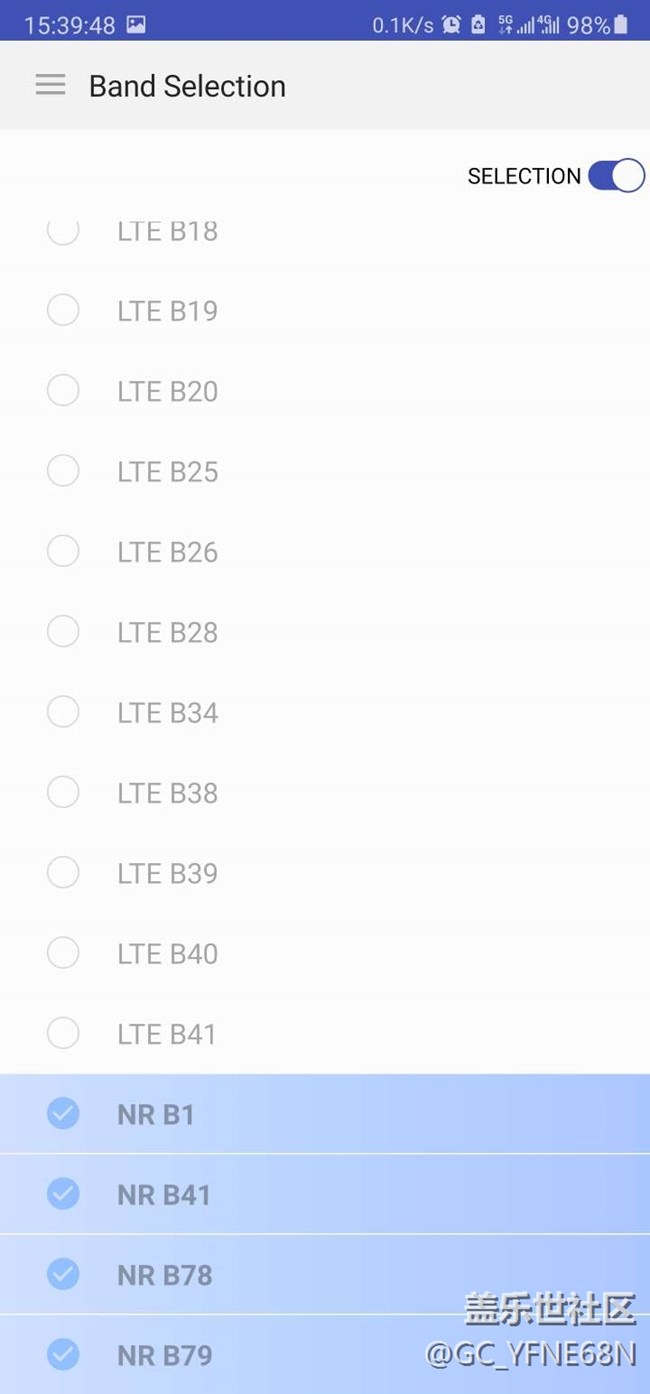Image resolution: width=650 pixels, height=1394 pixels.
Task: Enable LTE B25 band
Action: point(325,471)
